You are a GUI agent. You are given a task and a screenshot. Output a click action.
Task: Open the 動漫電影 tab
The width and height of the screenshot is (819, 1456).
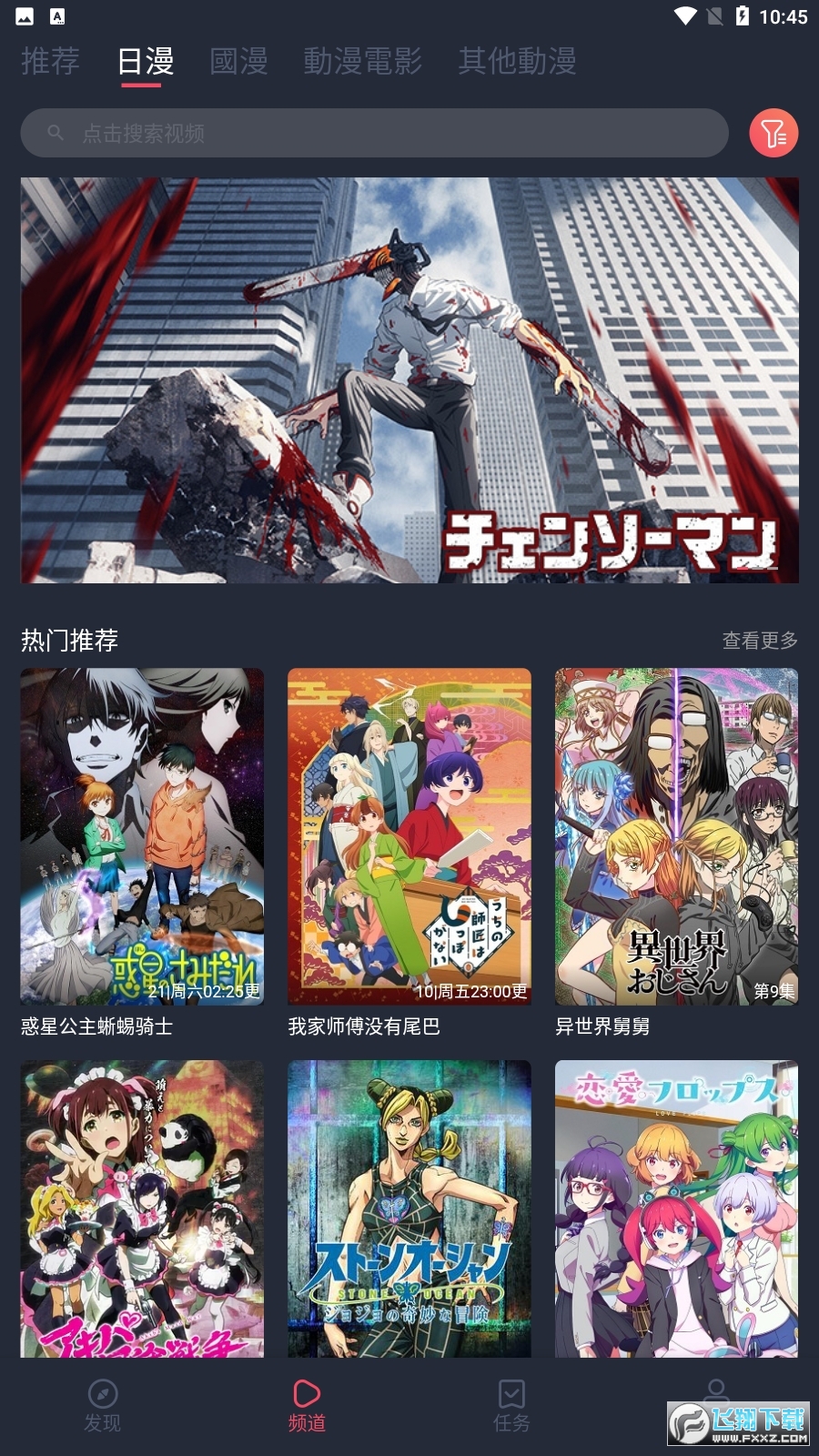[362, 61]
